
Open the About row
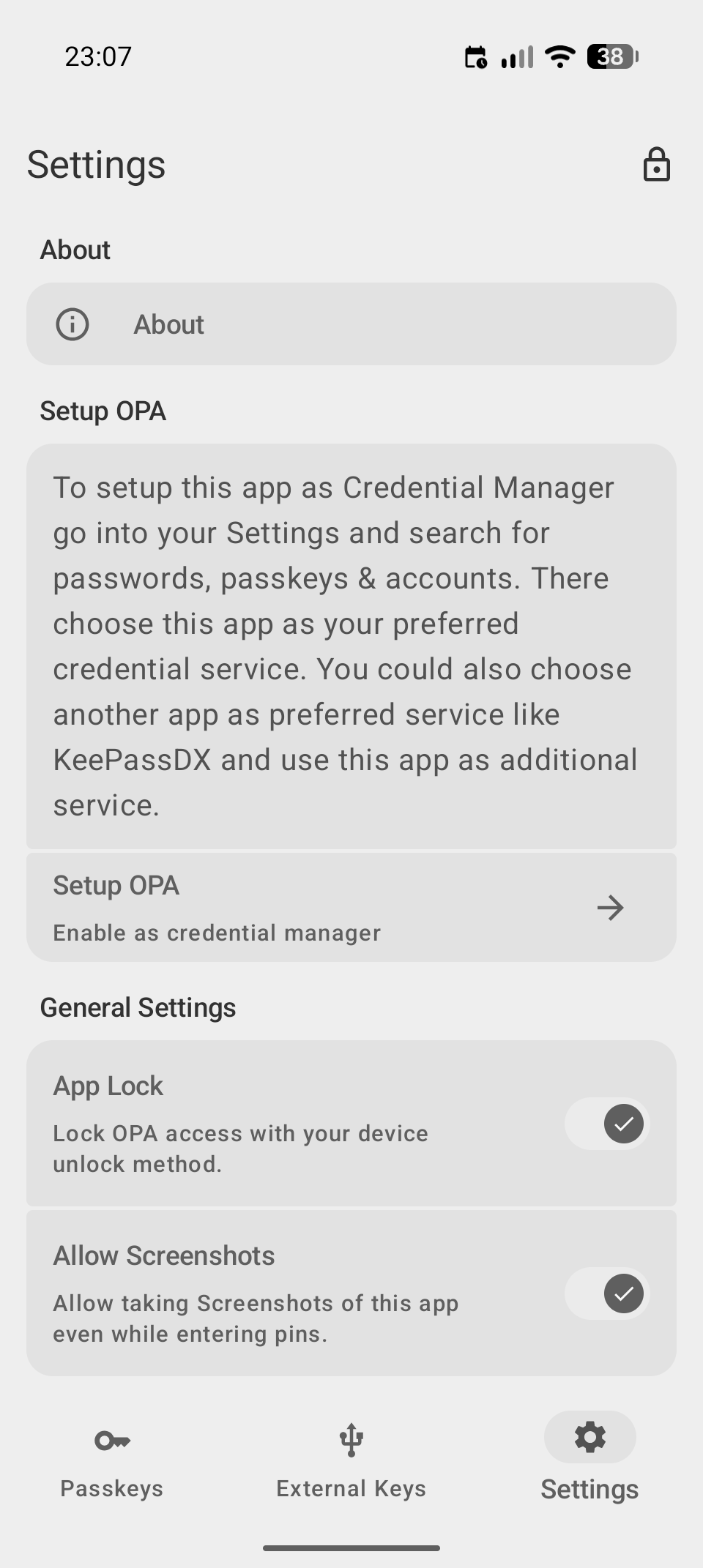(x=351, y=324)
